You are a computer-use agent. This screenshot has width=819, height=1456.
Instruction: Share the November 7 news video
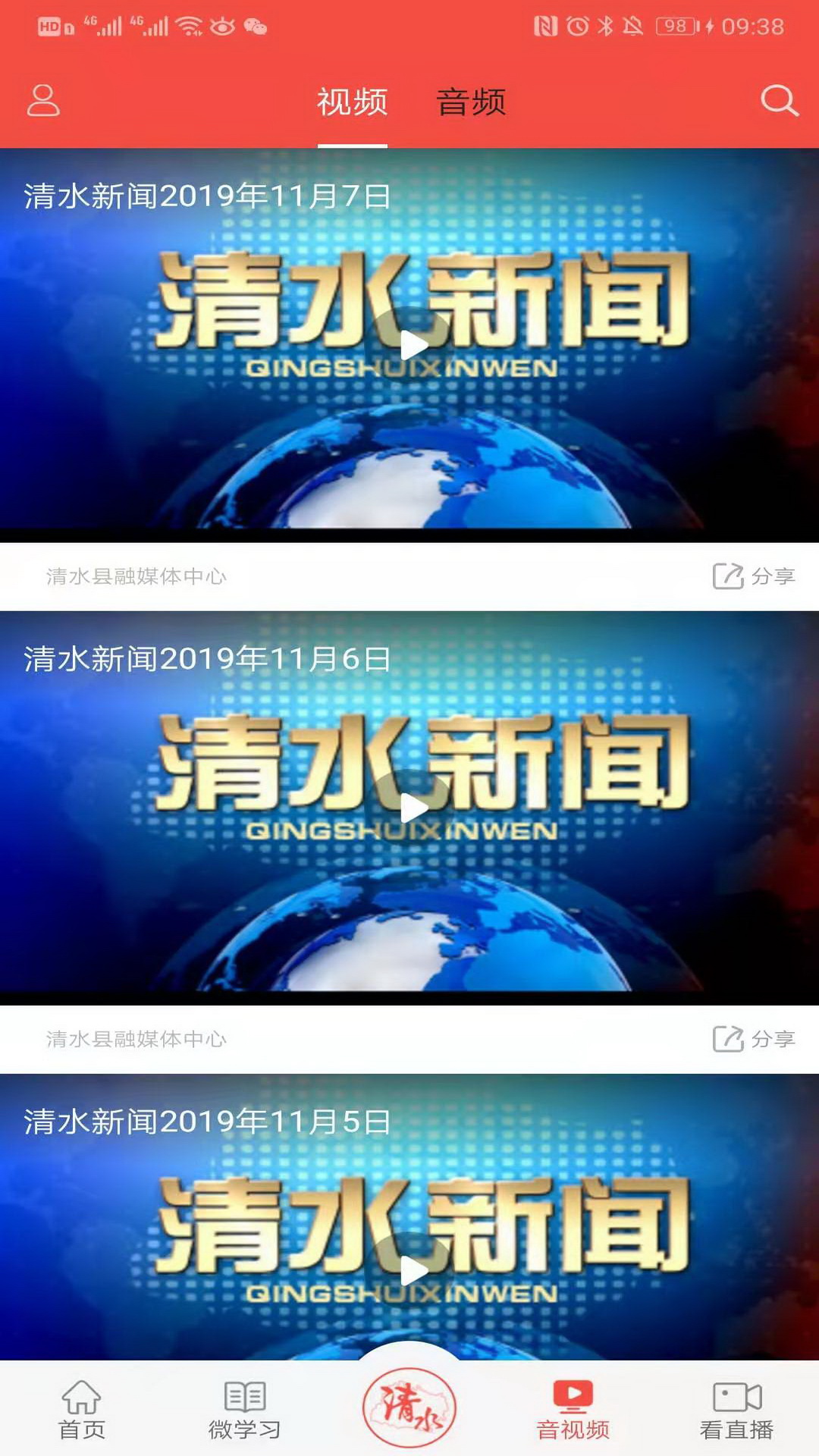coord(754,576)
